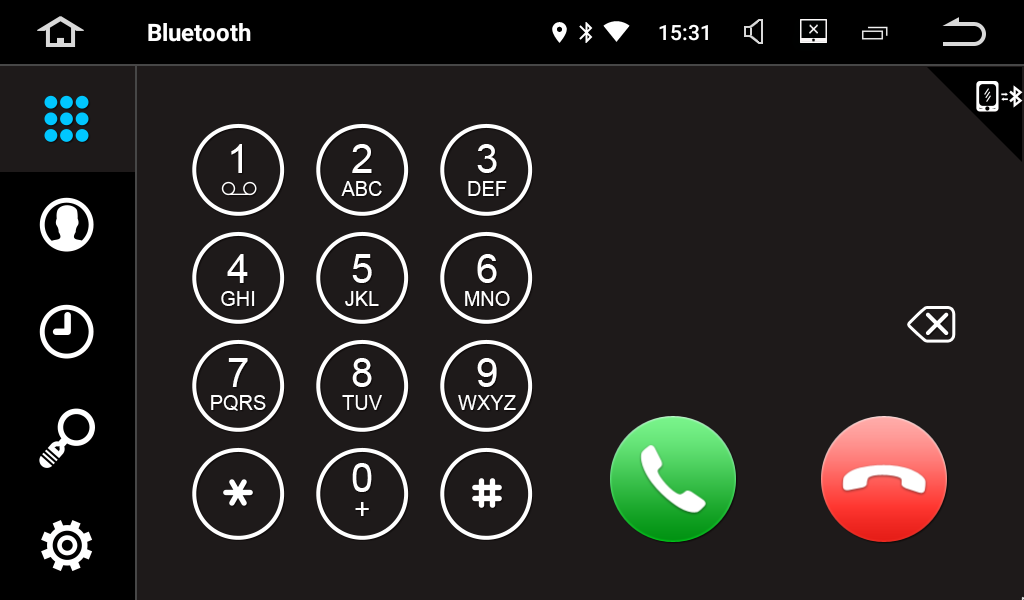Tap the 2 ABC key

pyautogui.click(x=362, y=170)
